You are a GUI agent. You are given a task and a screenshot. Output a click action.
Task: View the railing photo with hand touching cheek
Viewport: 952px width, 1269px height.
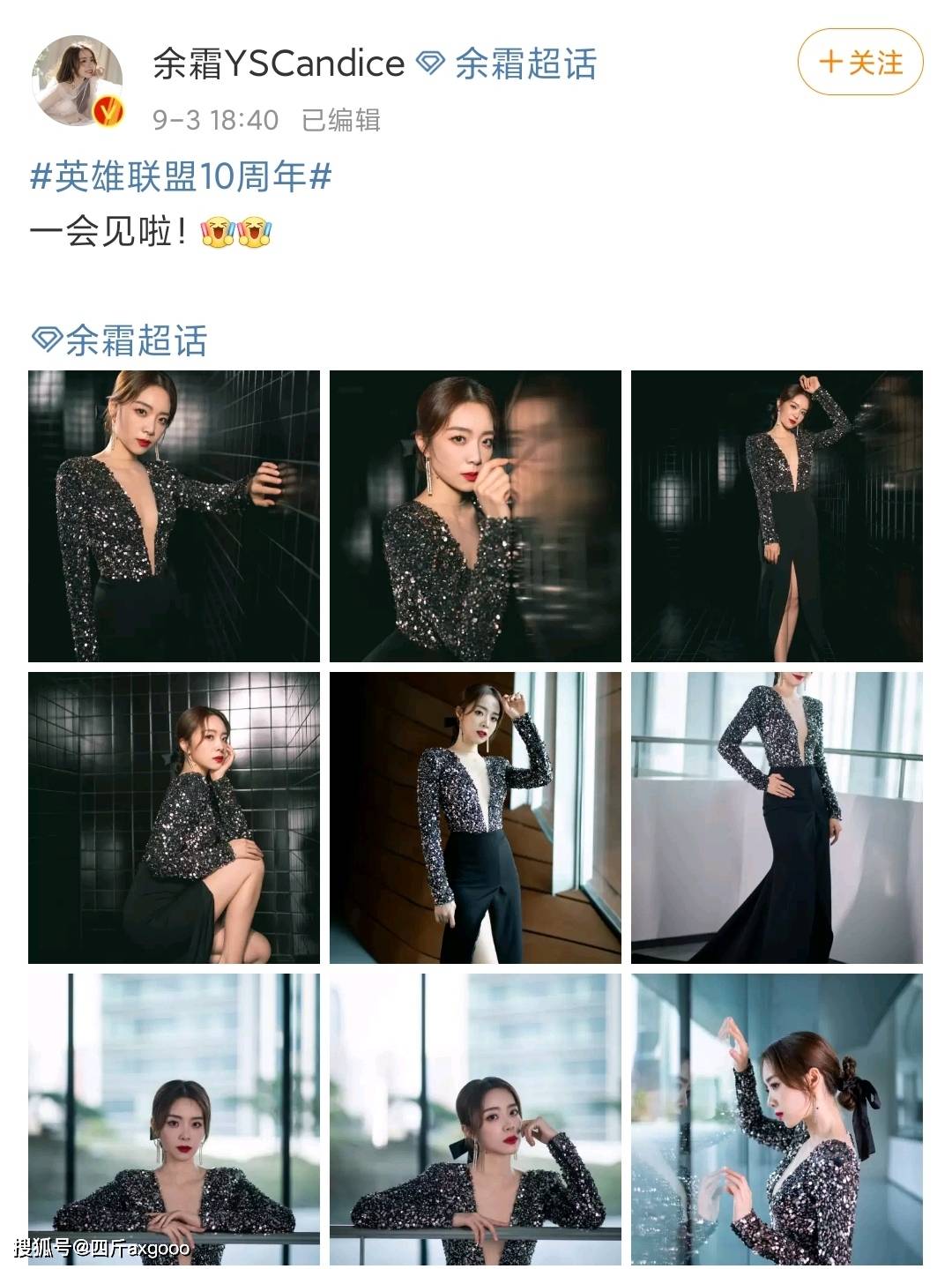[475, 1119]
